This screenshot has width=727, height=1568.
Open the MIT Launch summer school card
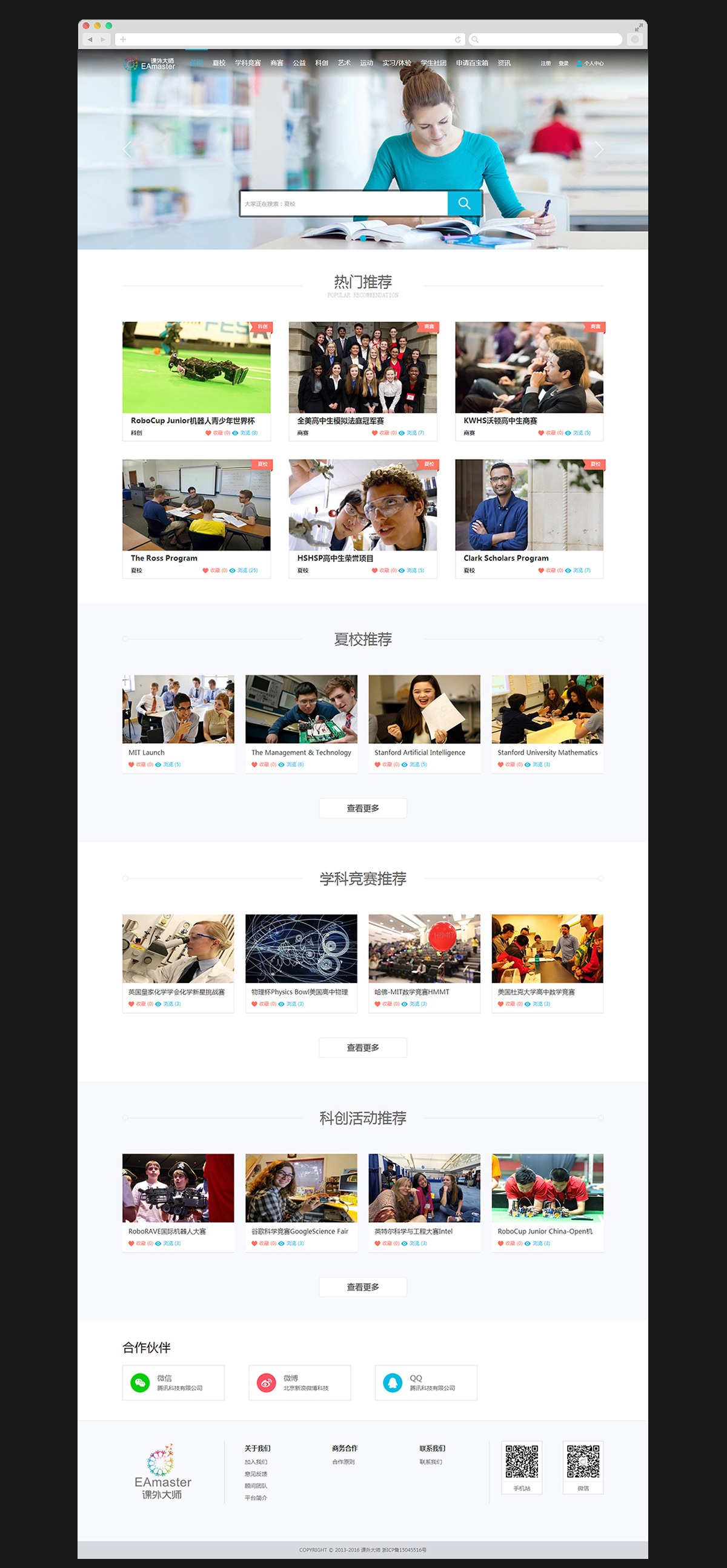(178, 722)
